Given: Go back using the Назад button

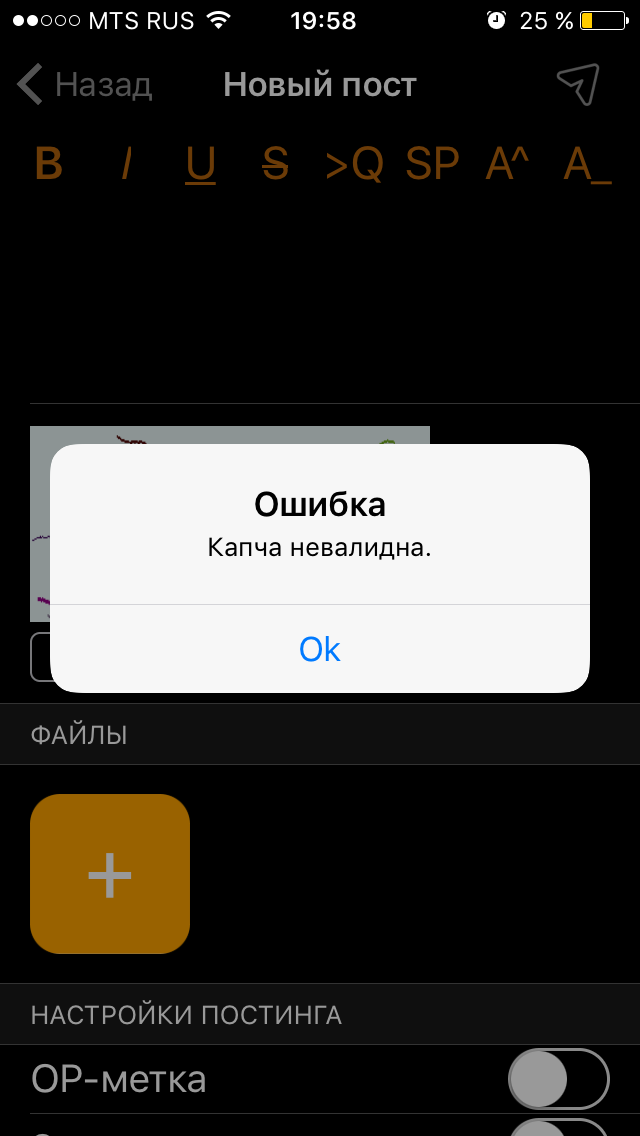Looking at the screenshot, I should (84, 85).
